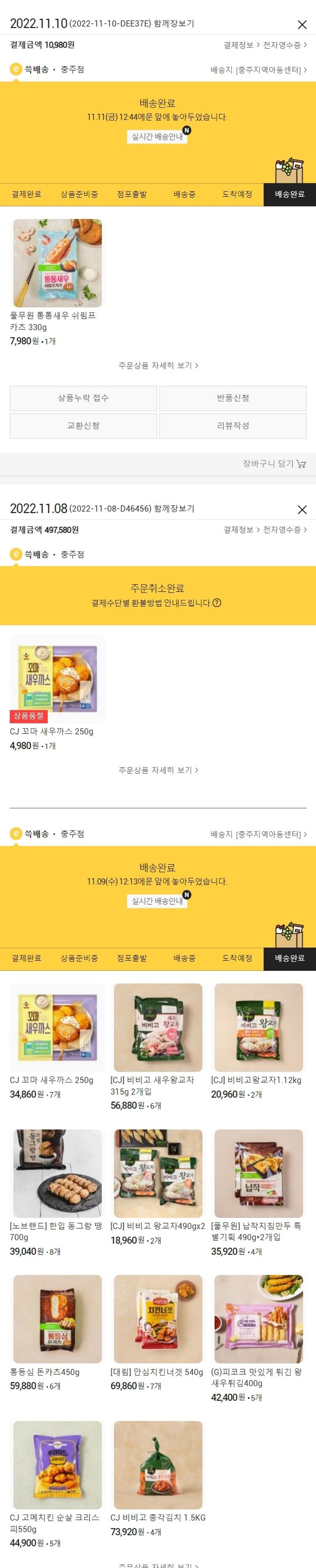Open 결제정보 for the 10,980원 order
Viewport: 316px width, 1568px height.
pos(241,45)
